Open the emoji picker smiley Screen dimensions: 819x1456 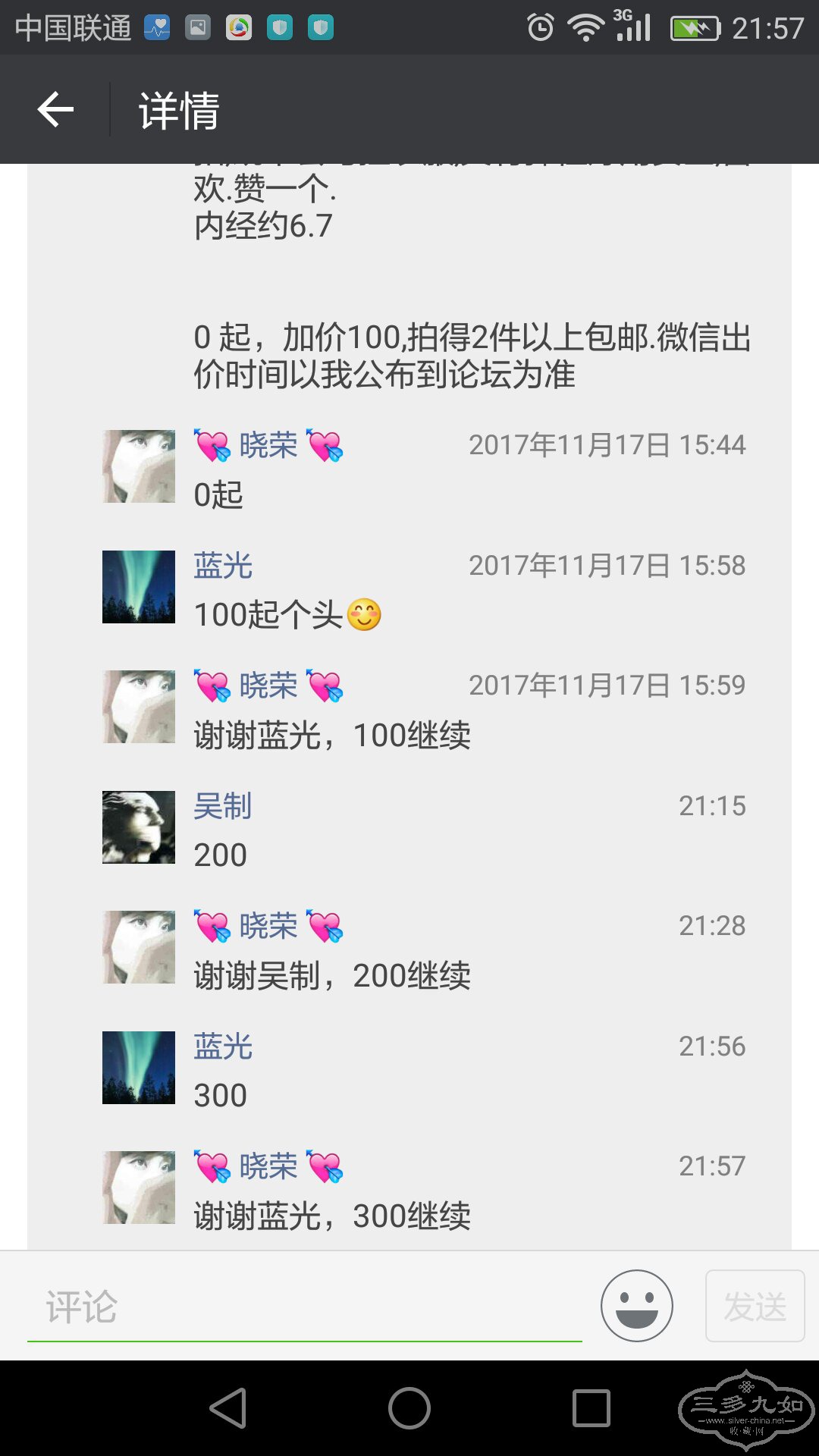[x=636, y=1306]
